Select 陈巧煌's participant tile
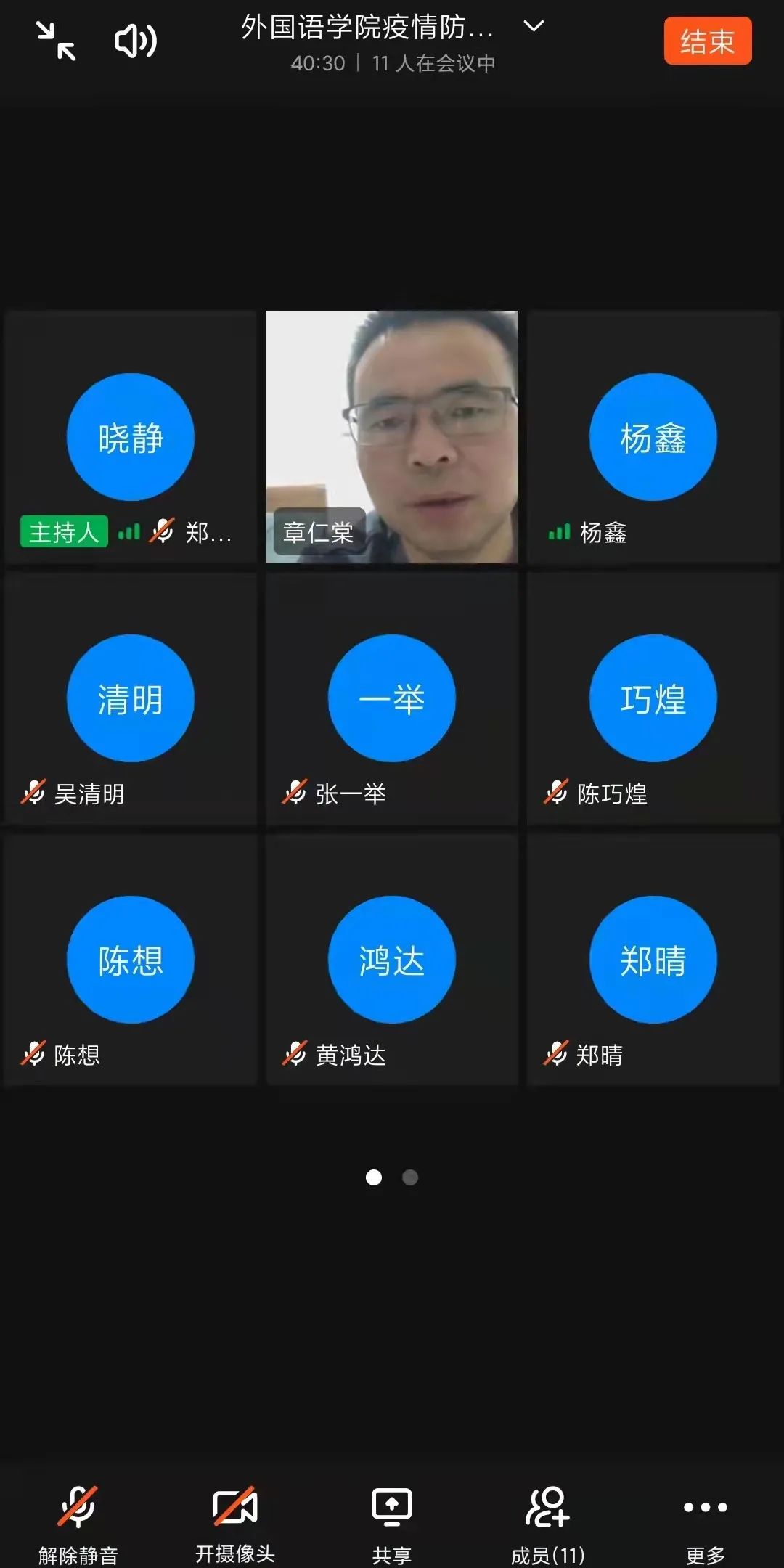 click(653, 698)
